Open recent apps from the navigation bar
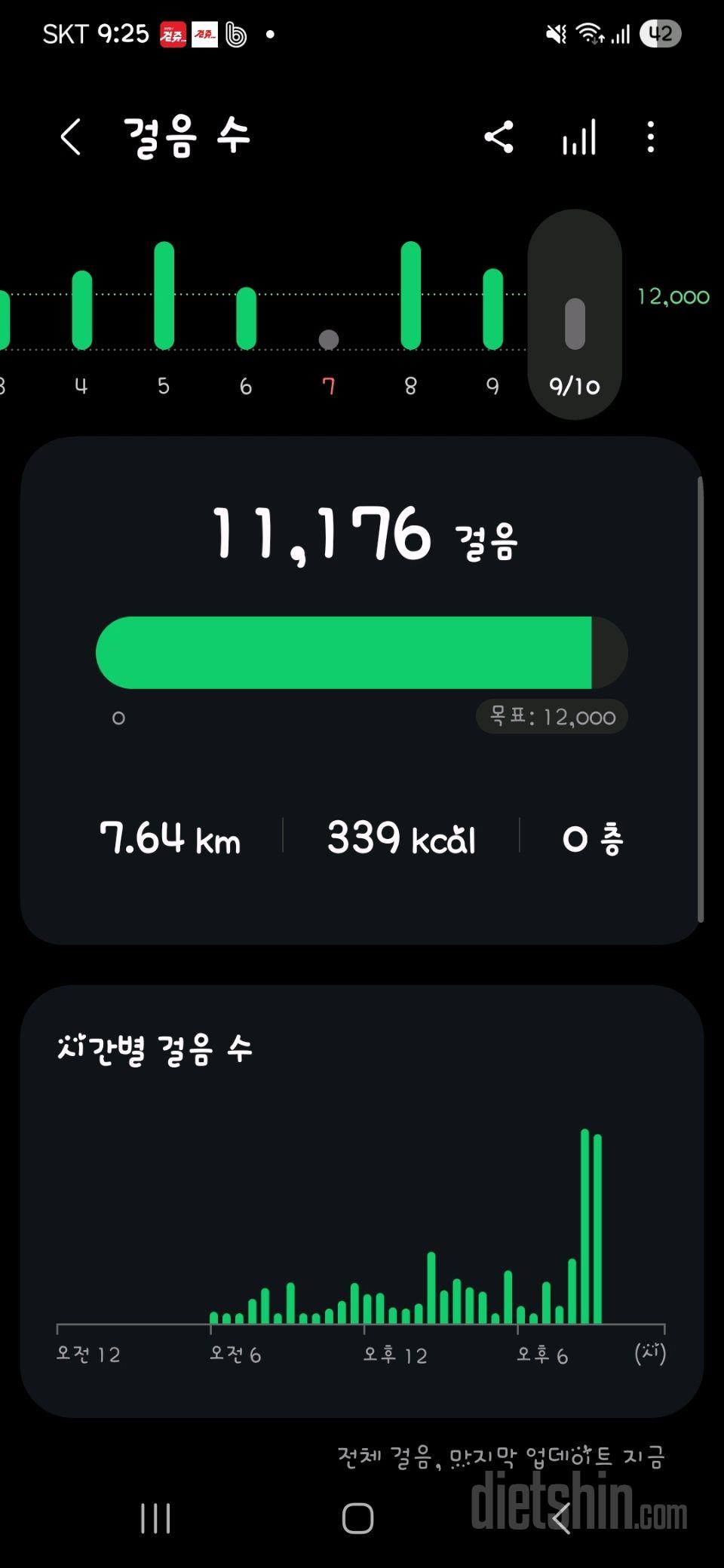This screenshot has height=1568, width=724. pyautogui.click(x=155, y=1518)
